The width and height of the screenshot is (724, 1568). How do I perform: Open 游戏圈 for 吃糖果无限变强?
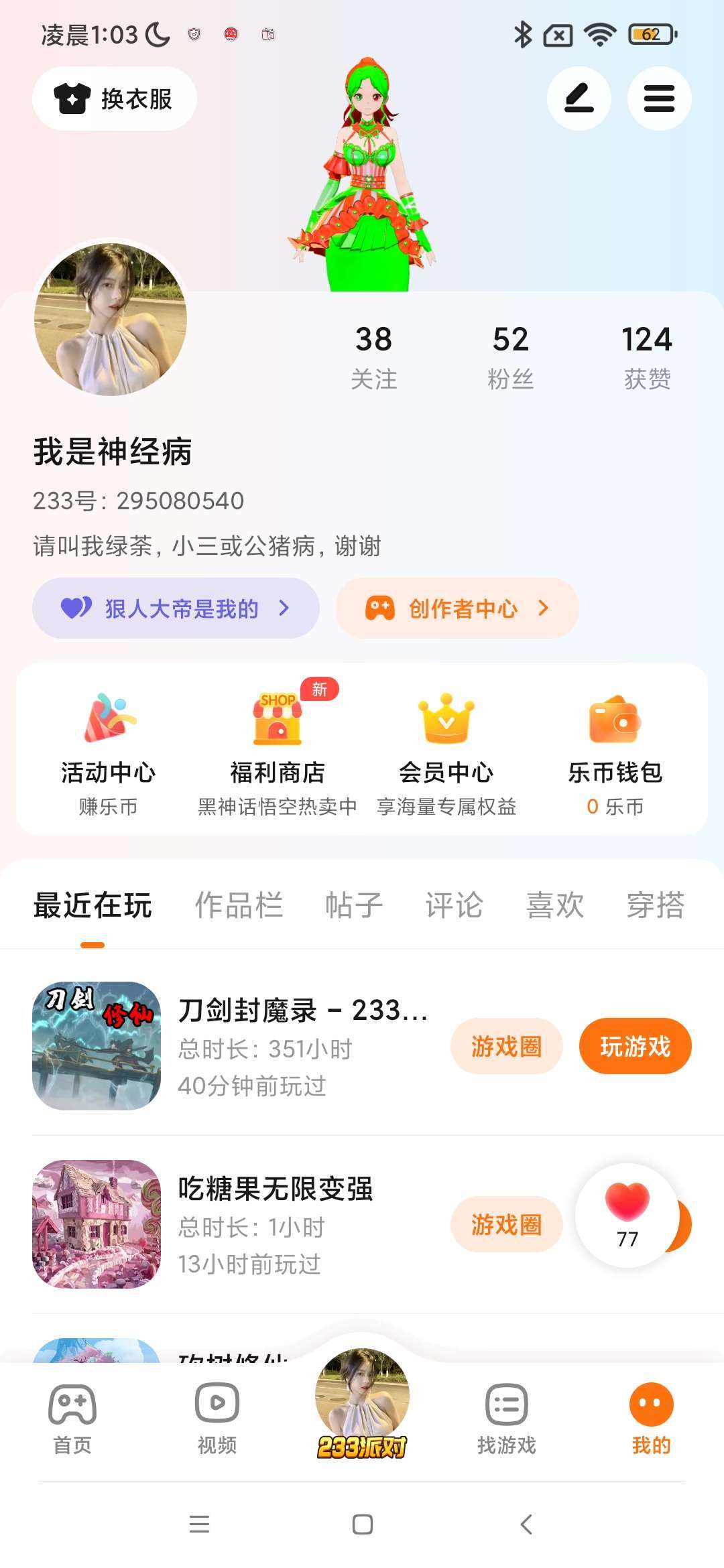pos(506,1224)
